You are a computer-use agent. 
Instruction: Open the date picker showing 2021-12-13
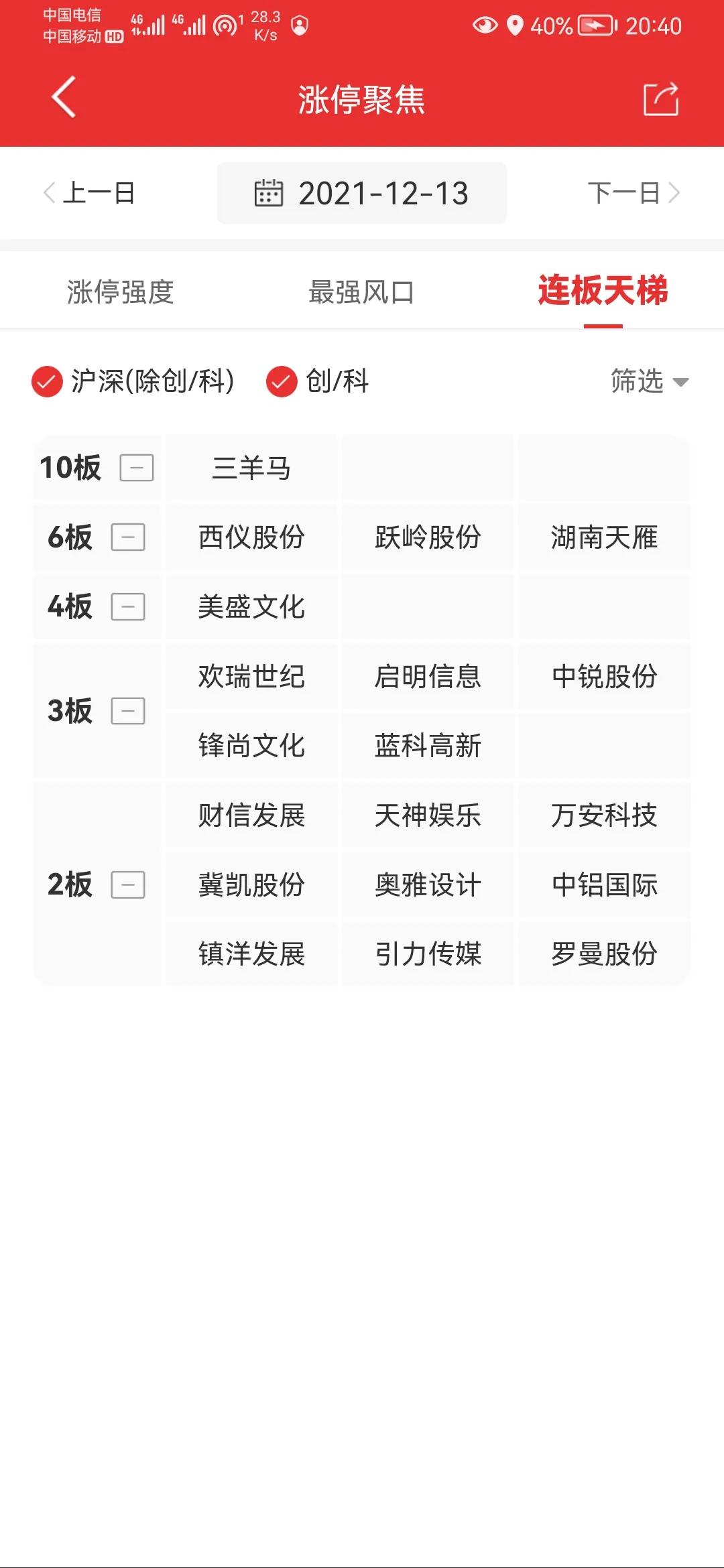(362, 193)
